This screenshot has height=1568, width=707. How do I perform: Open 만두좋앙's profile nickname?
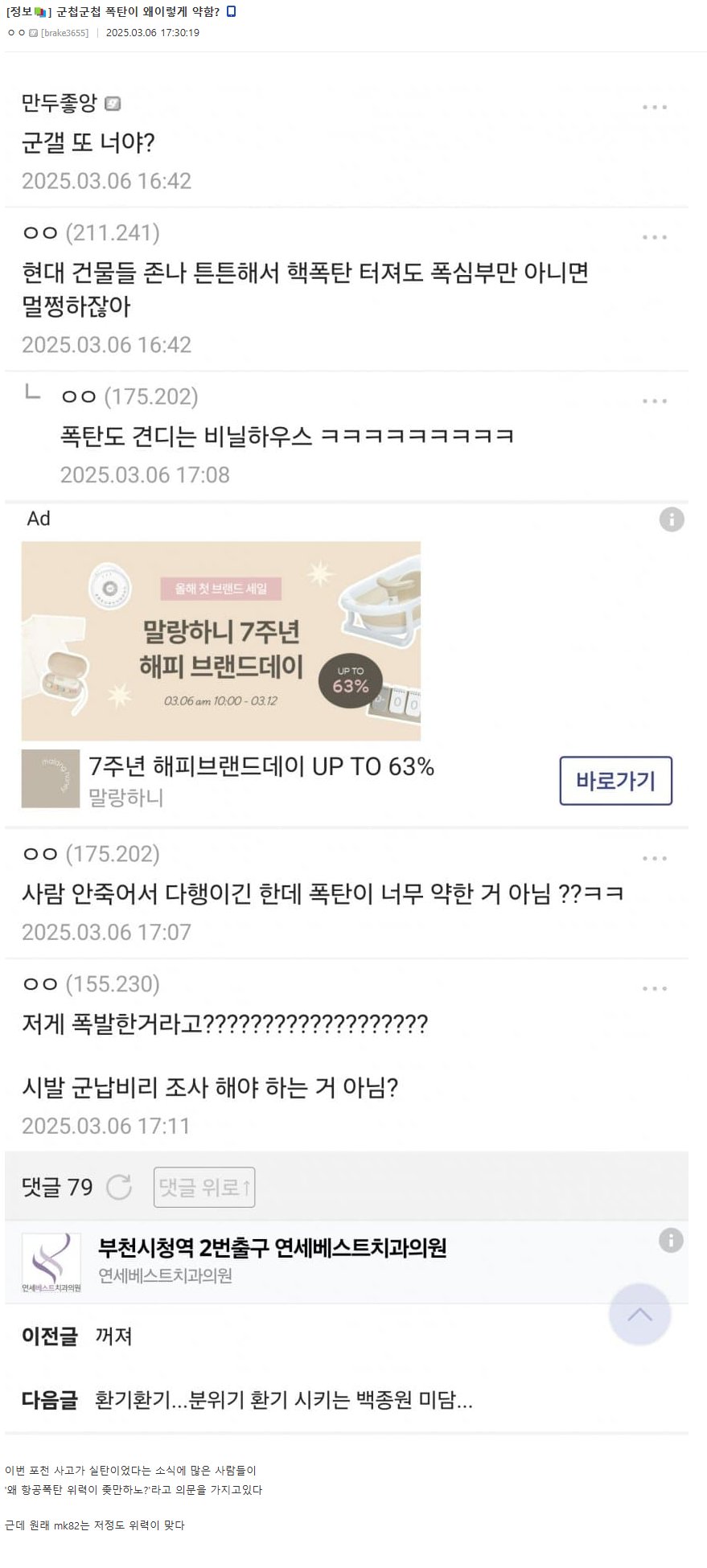[60, 103]
